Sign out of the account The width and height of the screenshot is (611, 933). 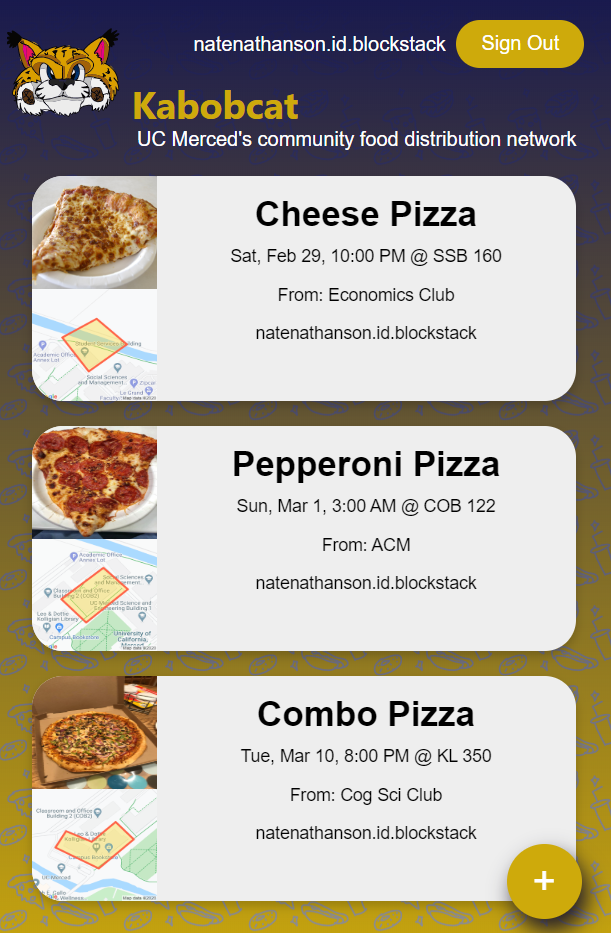[519, 44]
